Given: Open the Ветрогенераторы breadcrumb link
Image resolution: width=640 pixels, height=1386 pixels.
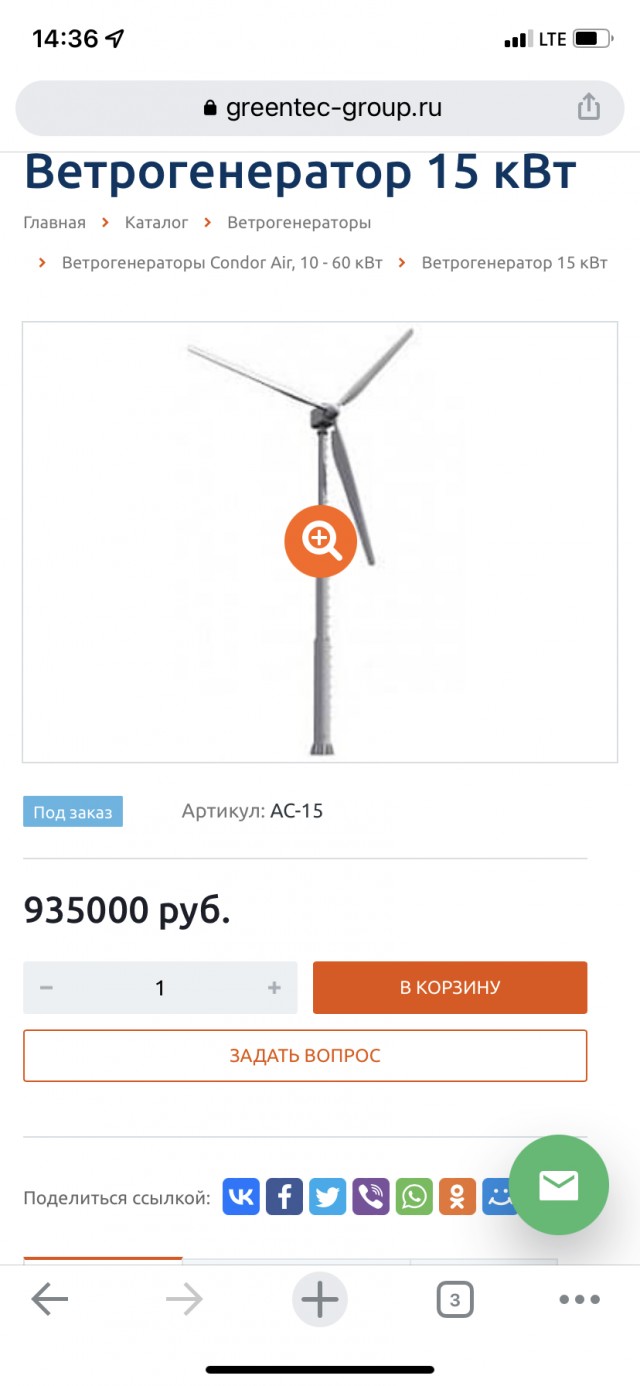Looking at the screenshot, I should click(x=299, y=222).
